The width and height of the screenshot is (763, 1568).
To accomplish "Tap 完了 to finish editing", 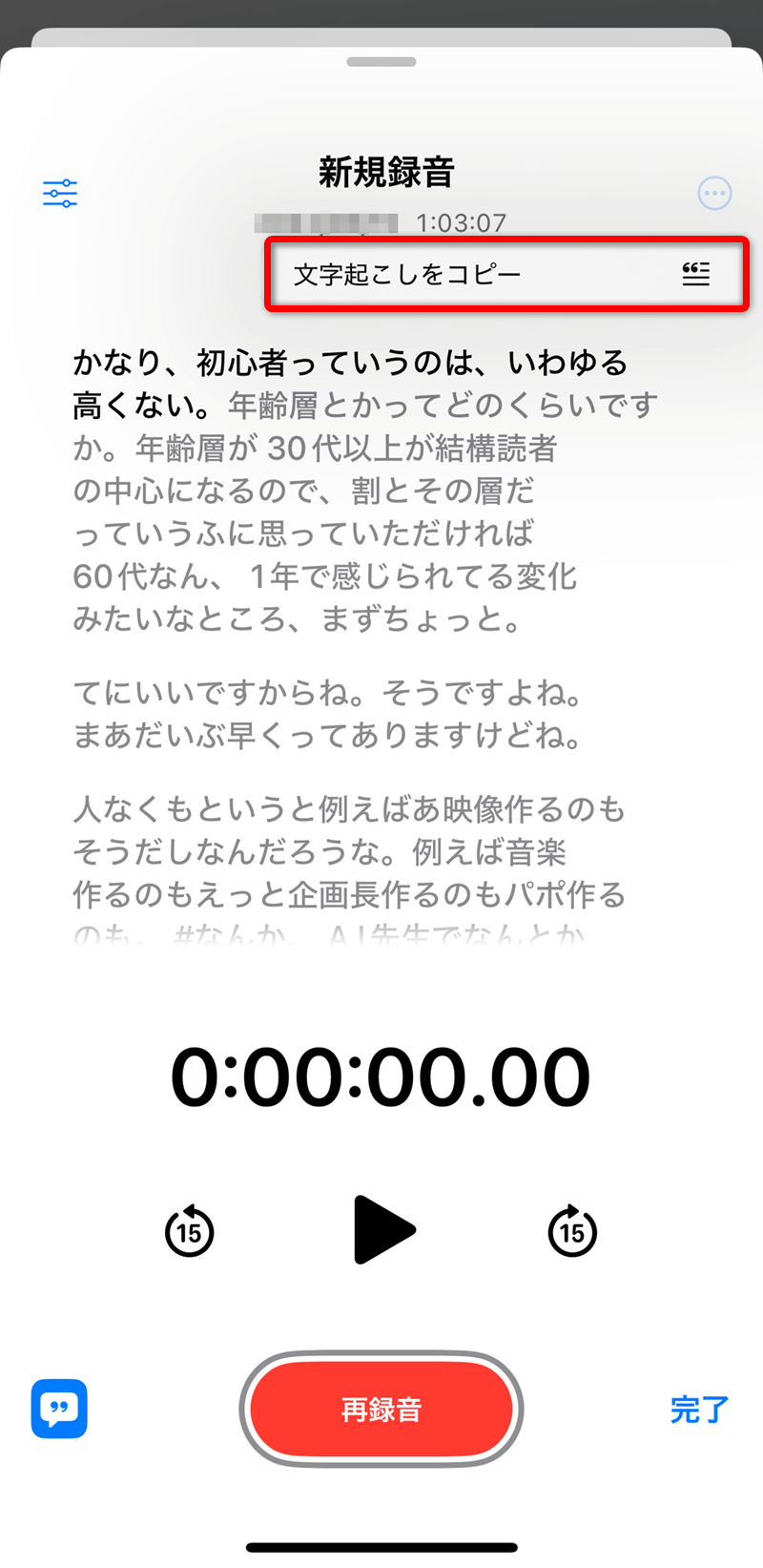I will (x=699, y=1410).
